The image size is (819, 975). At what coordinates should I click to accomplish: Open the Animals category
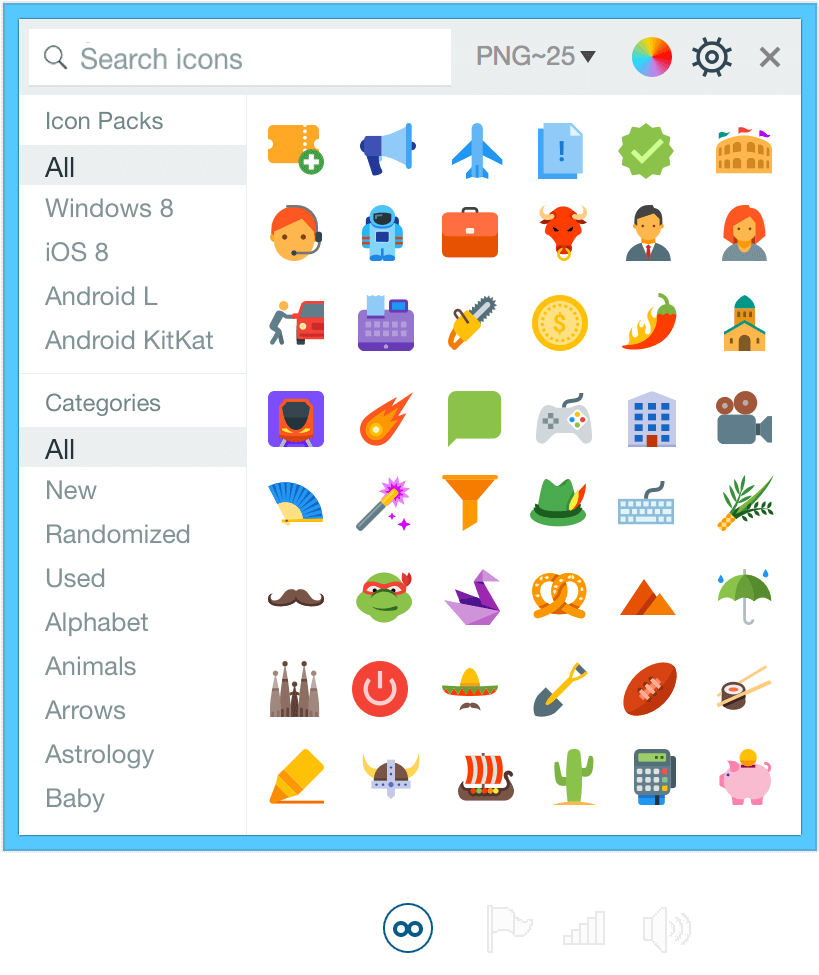[x=90, y=666]
